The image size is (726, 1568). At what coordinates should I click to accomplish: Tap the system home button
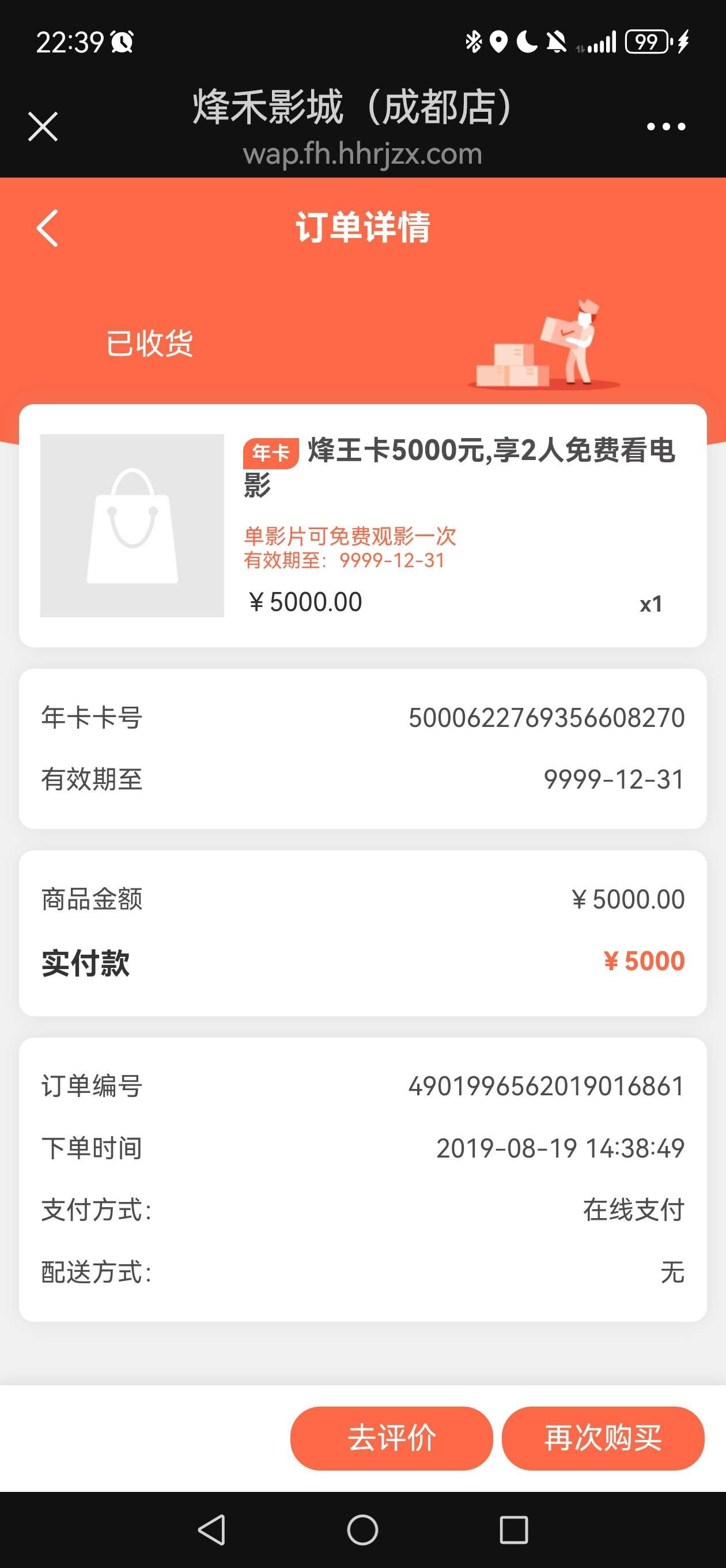point(362,1529)
